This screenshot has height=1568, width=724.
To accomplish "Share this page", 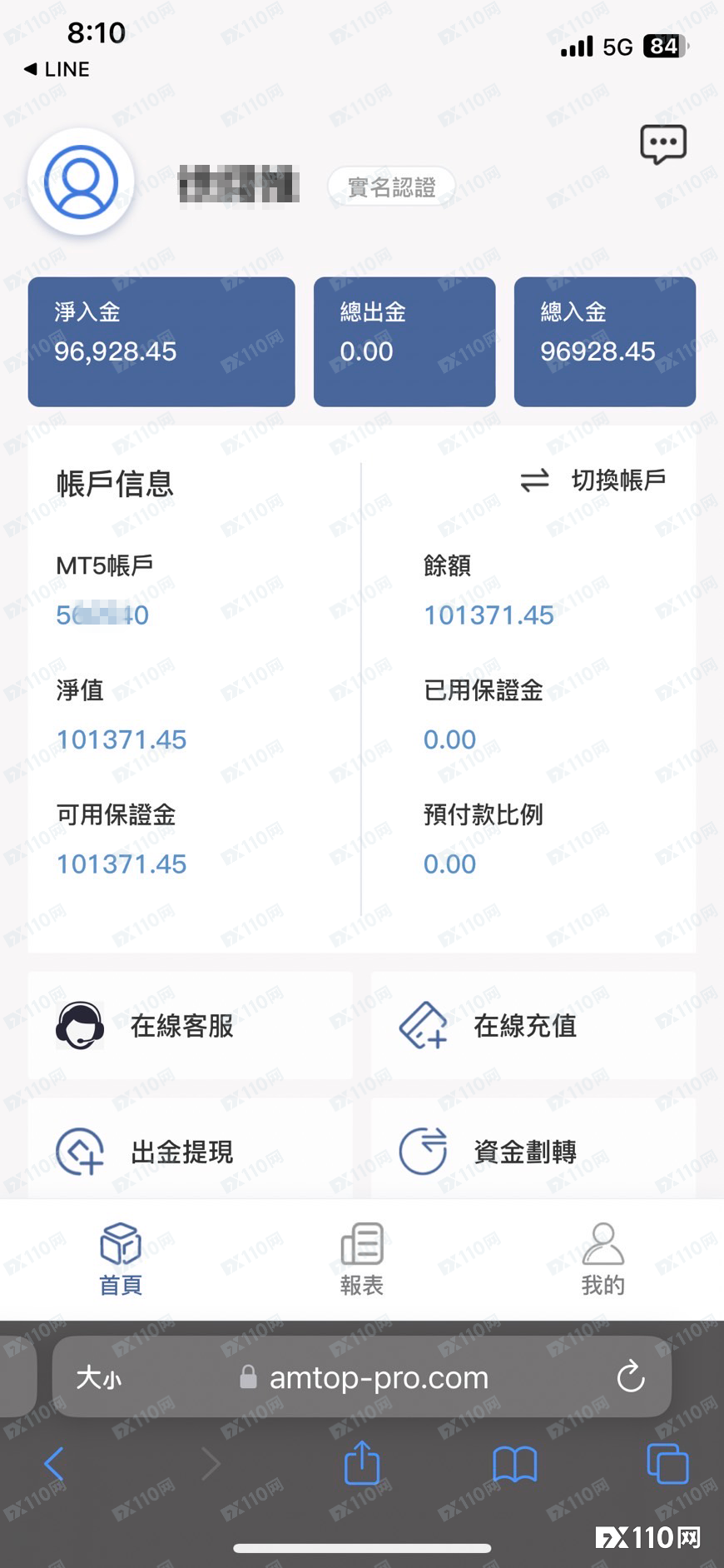I will coord(362,1461).
